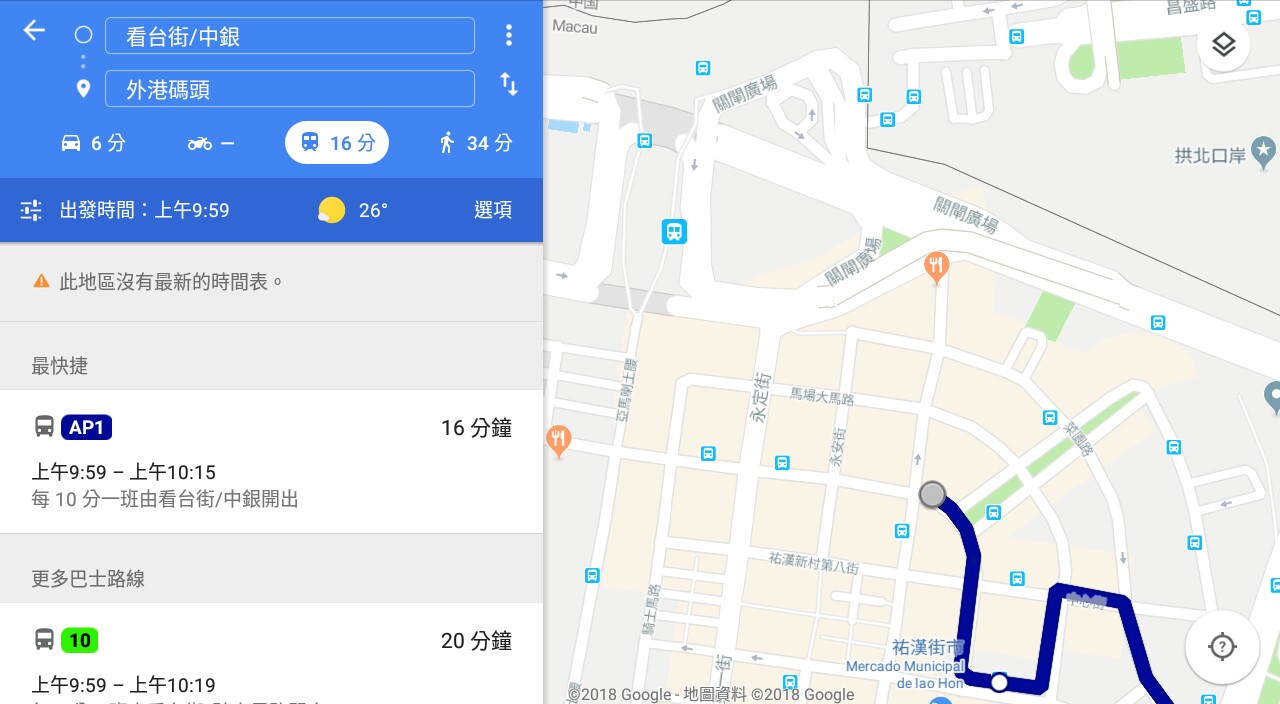The width and height of the screenshot is (1280, 704).
Task: Swap origin and destination
Action: coord(508,85)
